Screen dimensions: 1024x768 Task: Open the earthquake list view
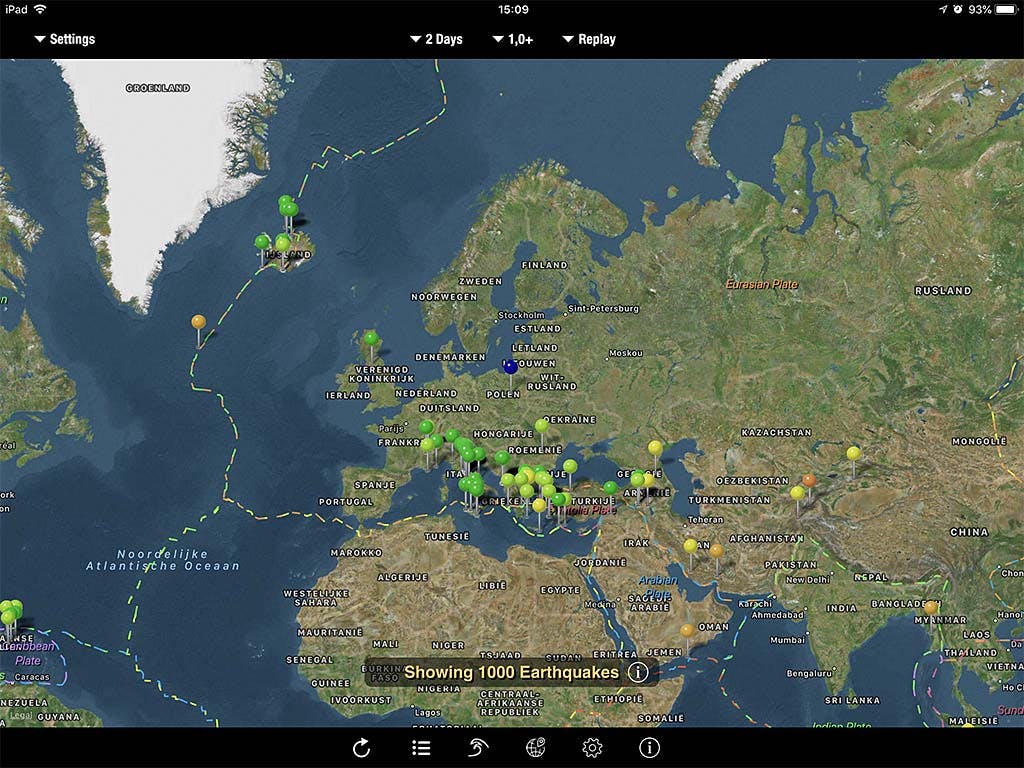coord(421,747)
